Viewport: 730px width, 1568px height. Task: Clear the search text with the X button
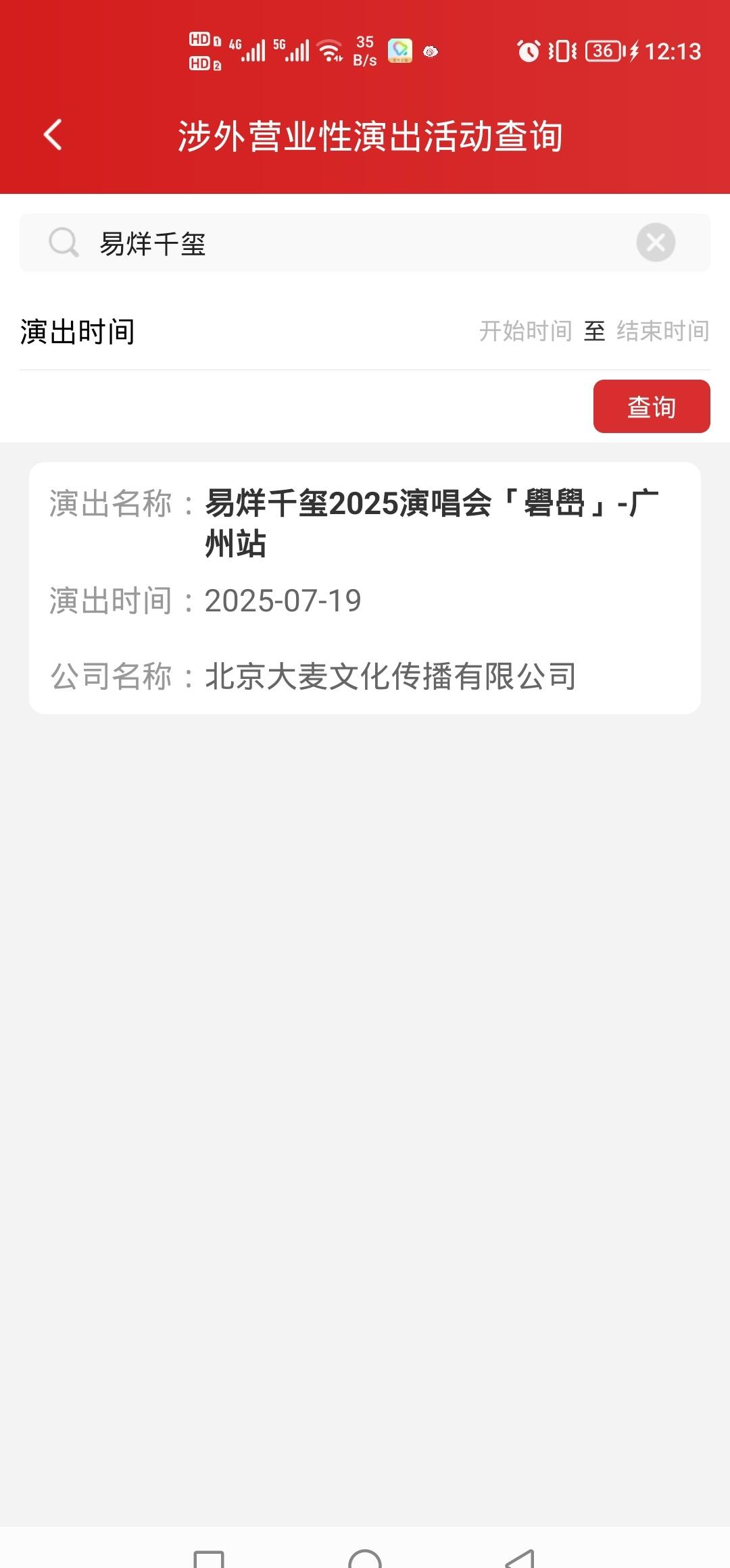(656, 242)
